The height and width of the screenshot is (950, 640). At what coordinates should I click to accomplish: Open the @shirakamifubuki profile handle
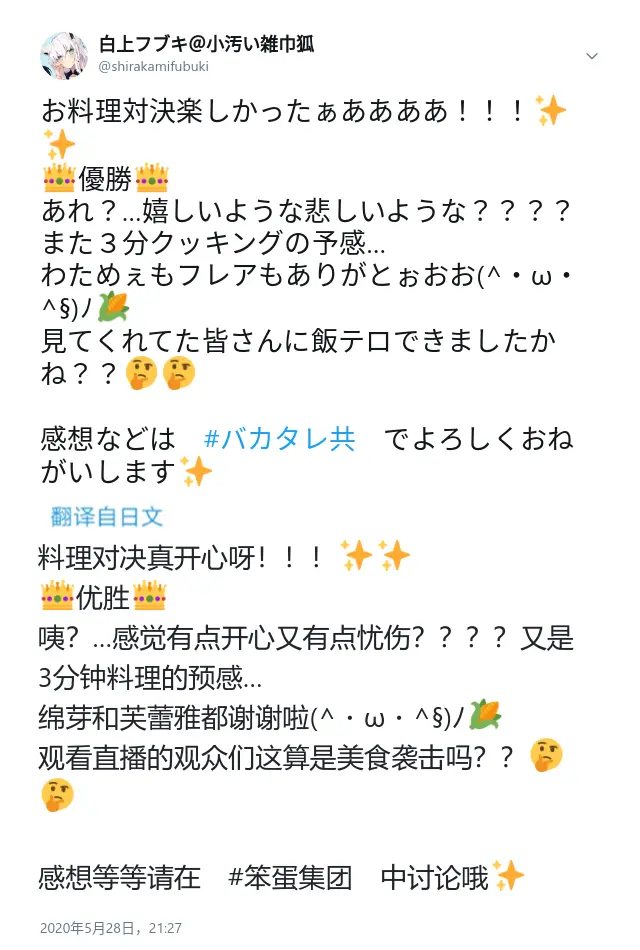point(153,66)
